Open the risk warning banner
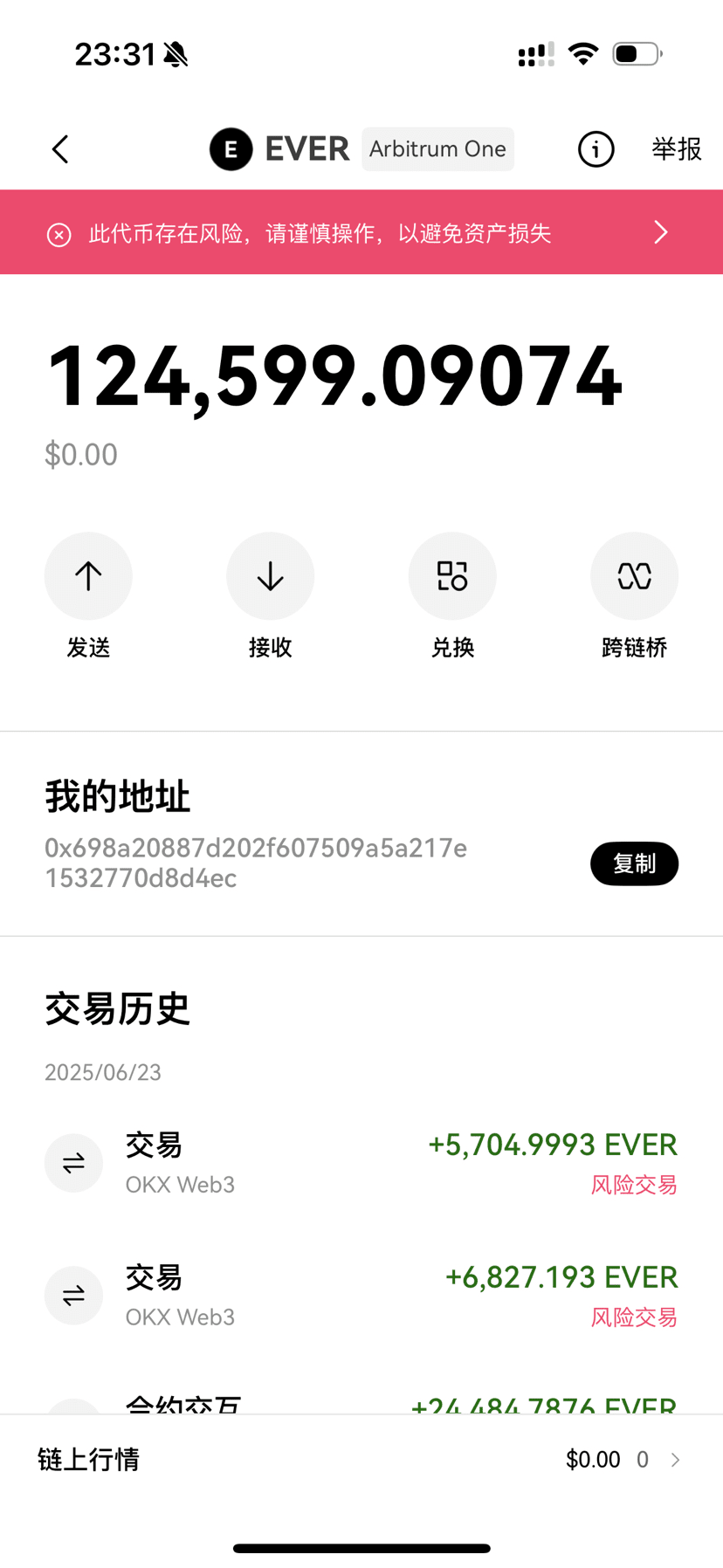This screenshot has width=723, height=1568. [x=361, y=232]
